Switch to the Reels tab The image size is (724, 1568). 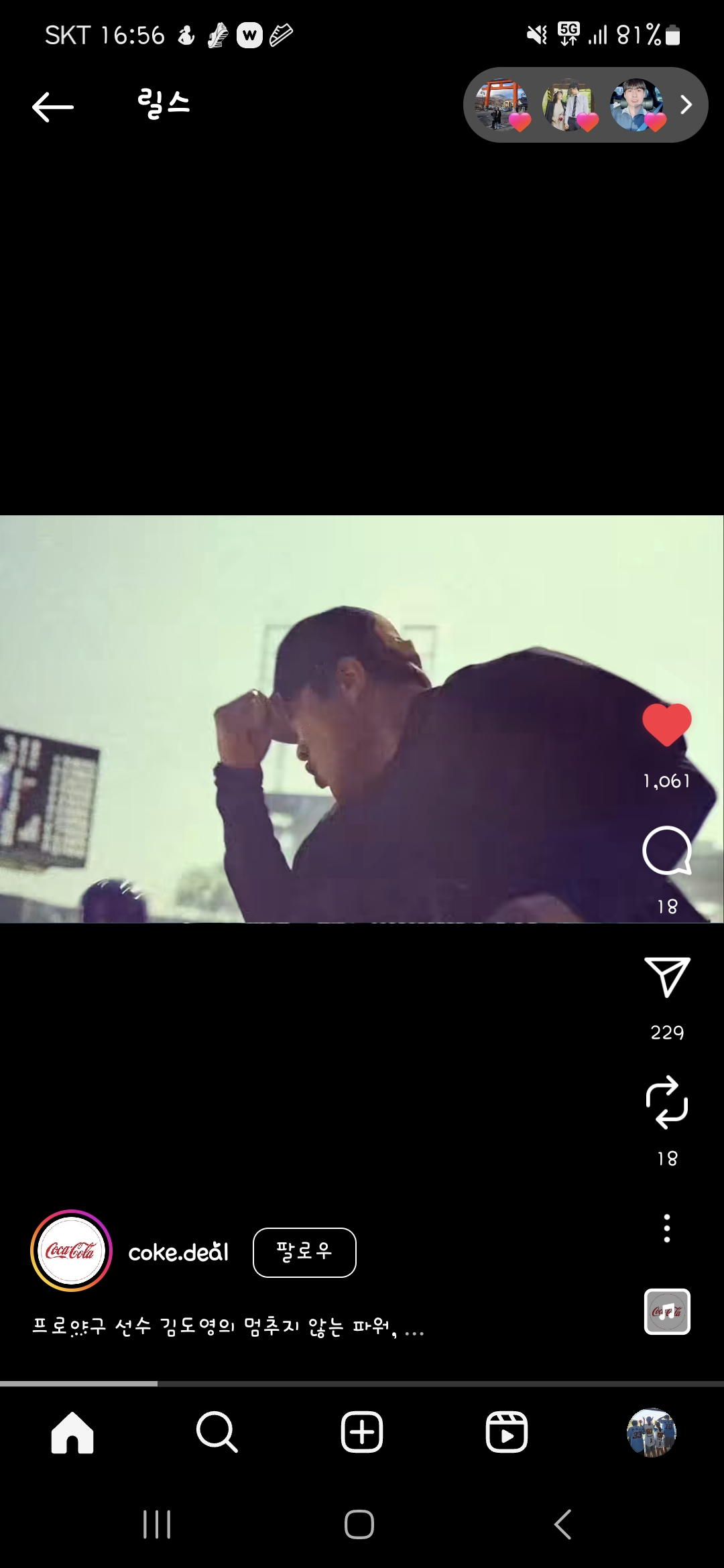[x=507, y=1433]
